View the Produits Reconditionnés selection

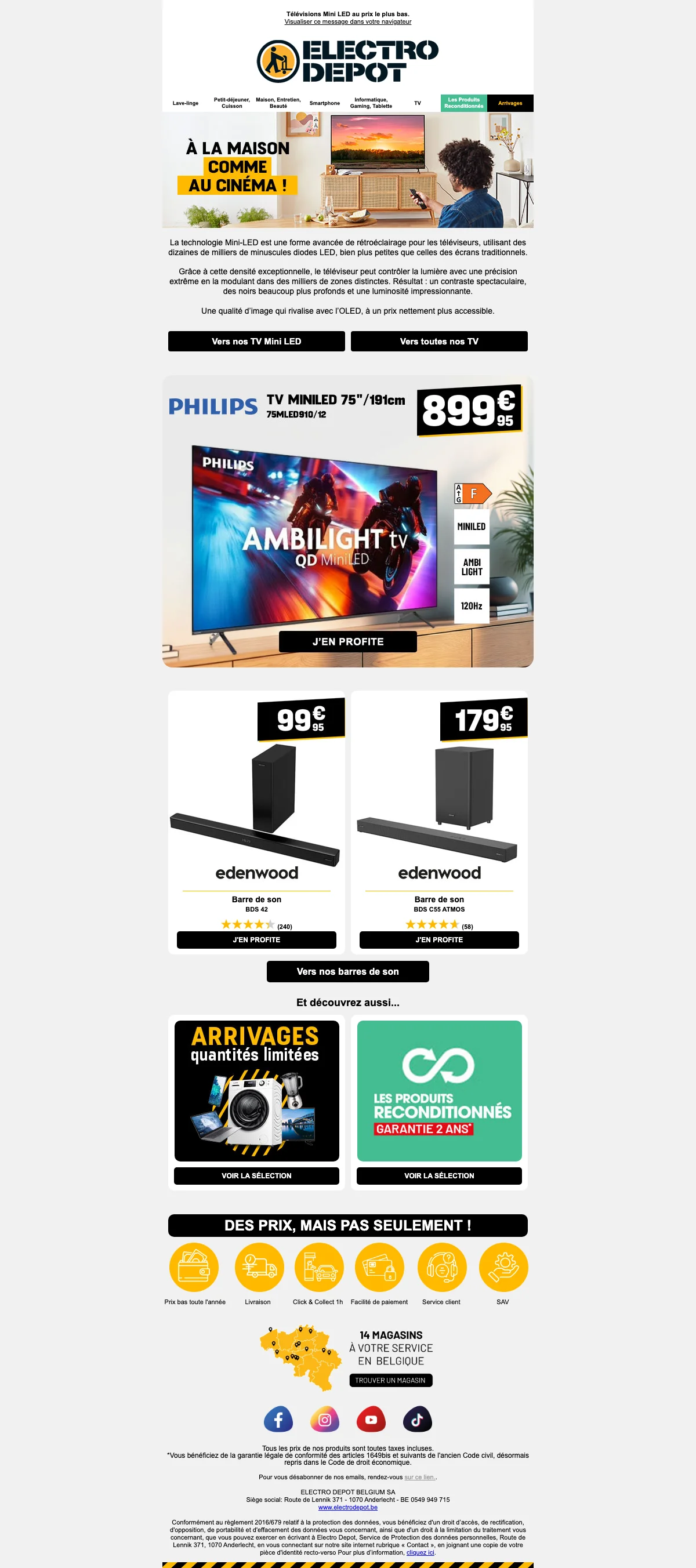pos(439,1175)
